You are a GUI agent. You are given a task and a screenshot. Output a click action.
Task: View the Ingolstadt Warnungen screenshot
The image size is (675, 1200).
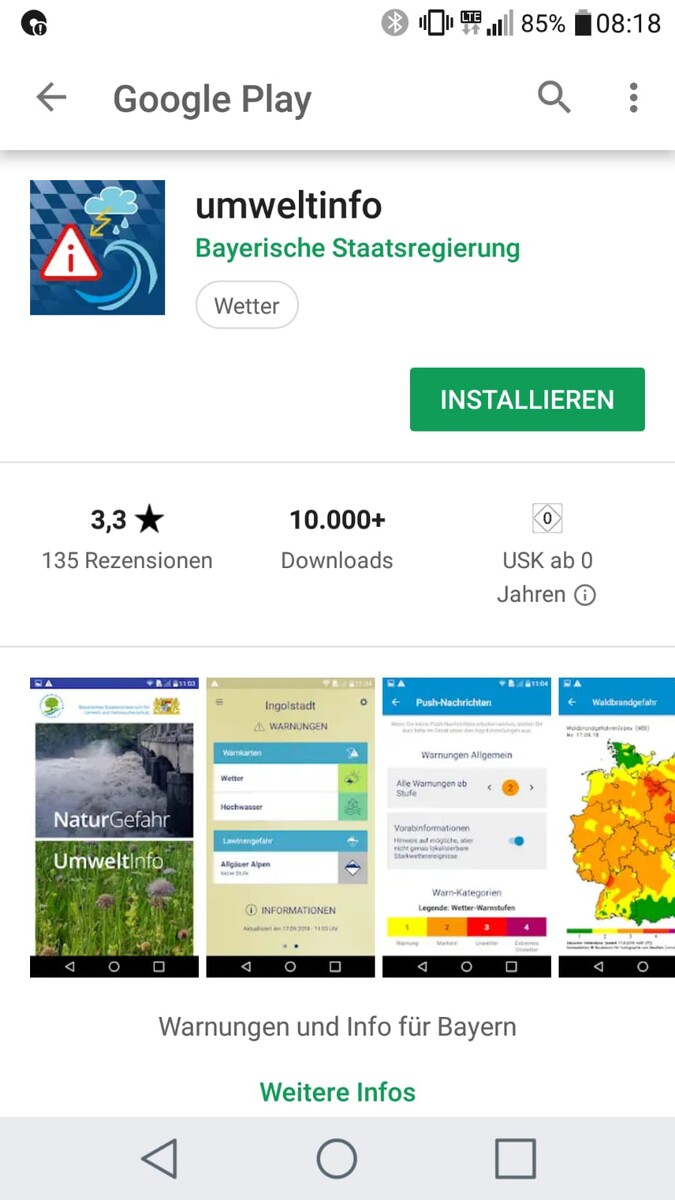(290, 827)
